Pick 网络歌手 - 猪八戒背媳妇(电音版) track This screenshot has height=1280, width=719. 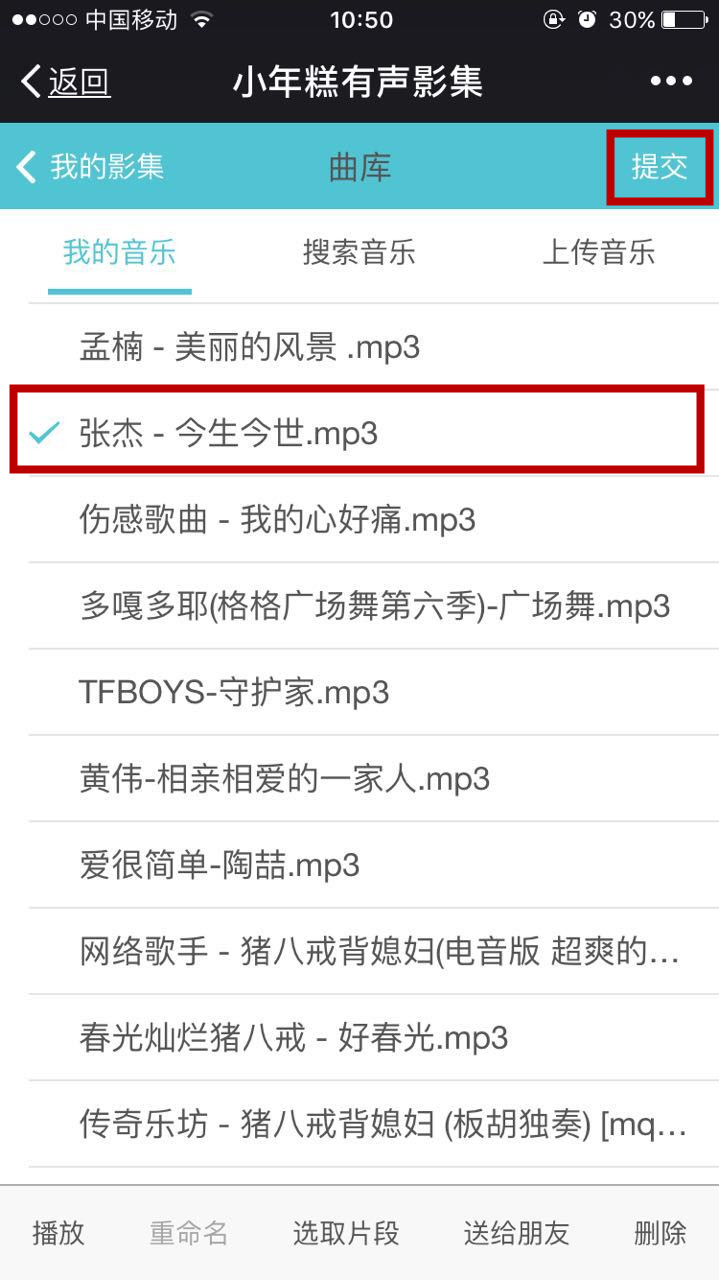coord(379,952)
